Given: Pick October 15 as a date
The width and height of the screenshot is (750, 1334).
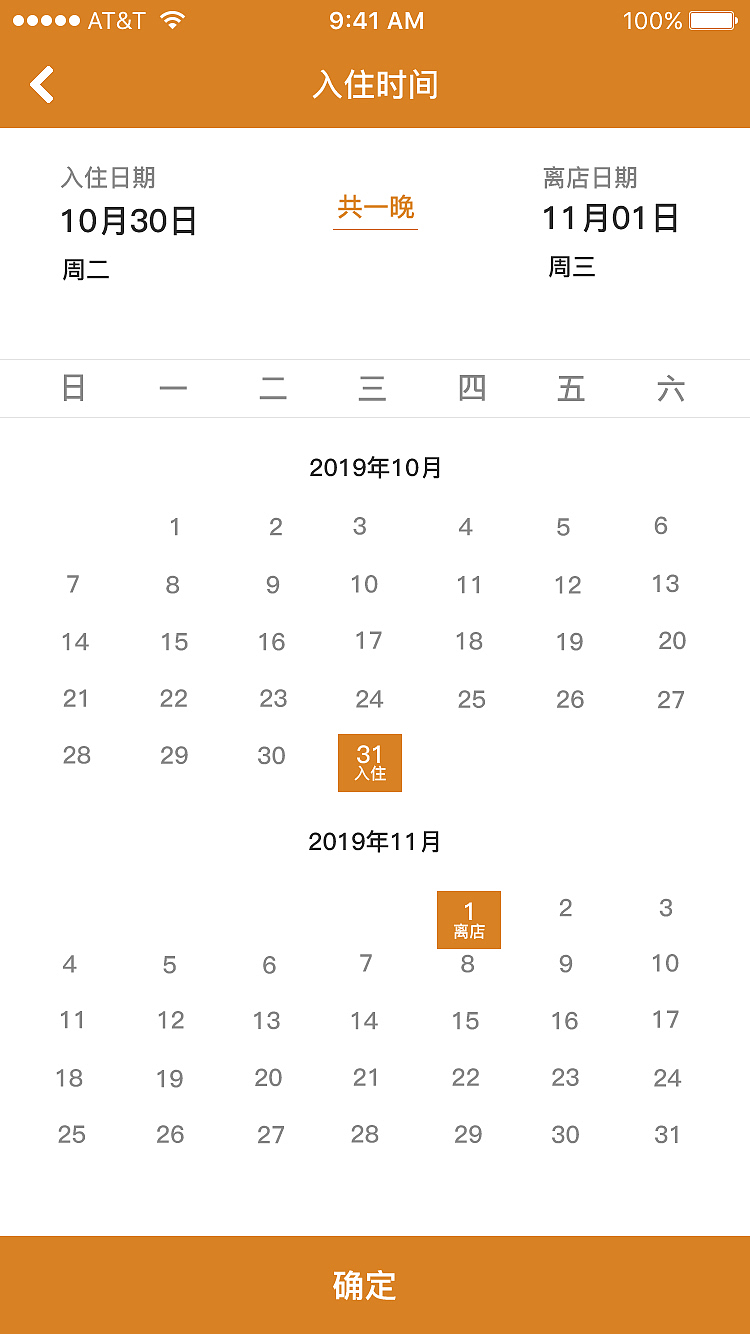Looking at the screenshot, I should (174, 642).
